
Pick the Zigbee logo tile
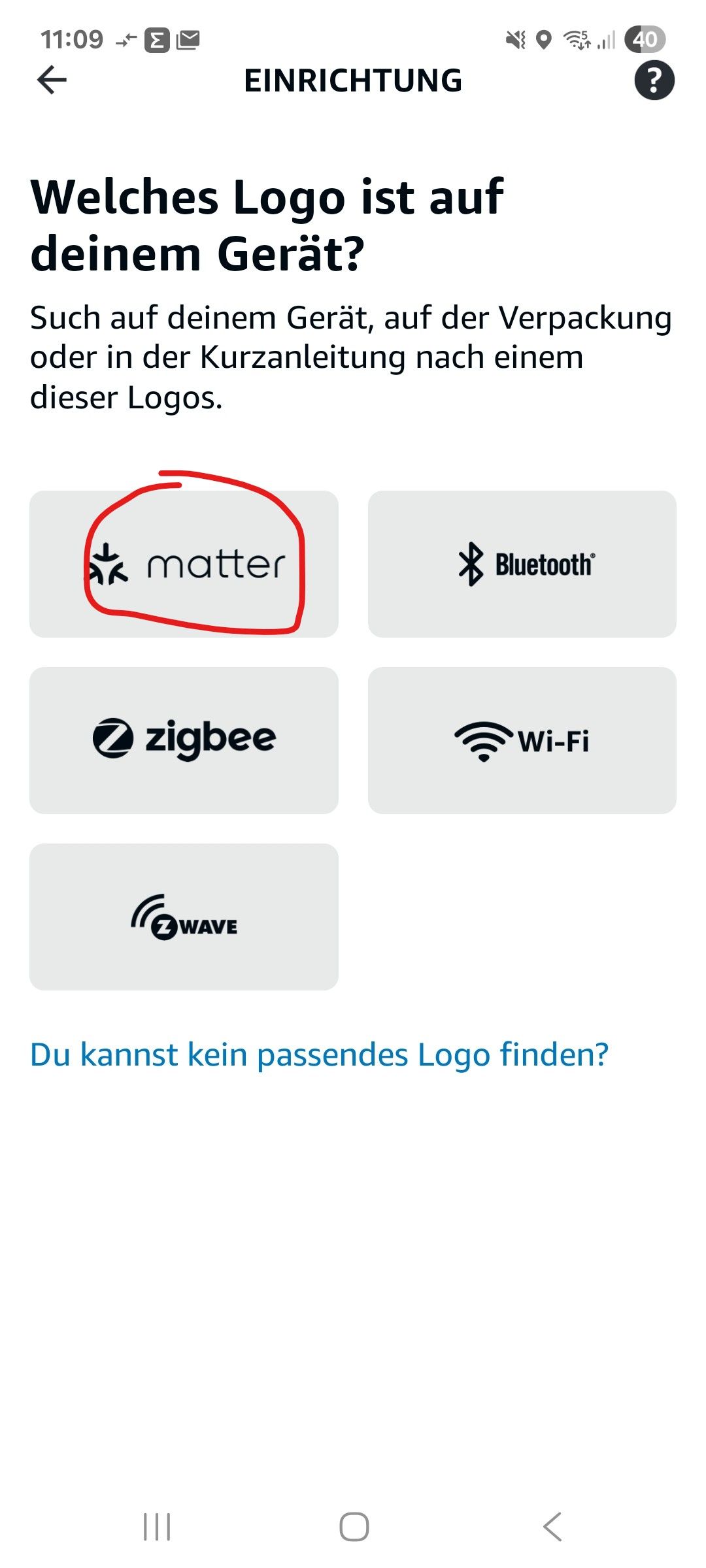(x=184, y=740)
